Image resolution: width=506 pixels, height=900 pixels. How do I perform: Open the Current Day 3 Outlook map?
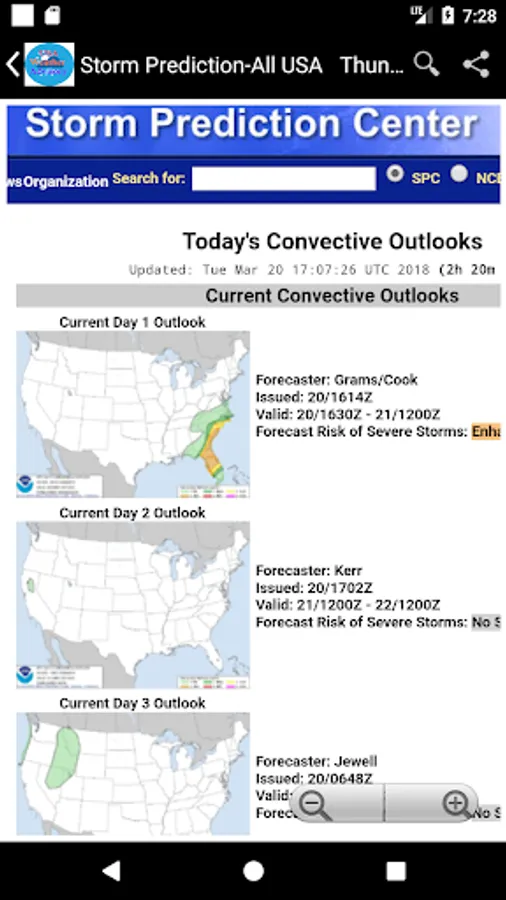pos(133,774)
